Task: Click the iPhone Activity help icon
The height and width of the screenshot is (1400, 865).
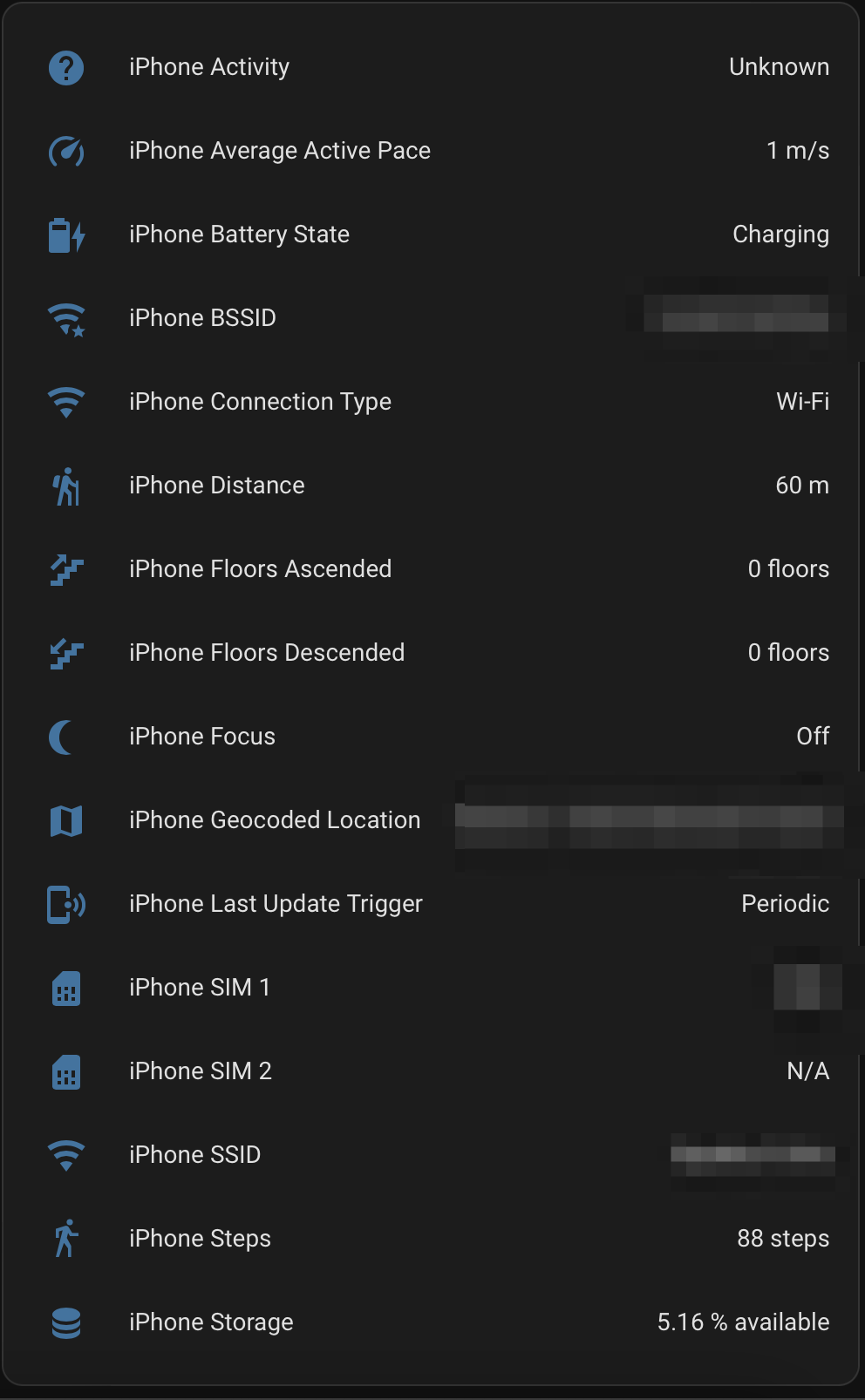Action: point(66,66)
